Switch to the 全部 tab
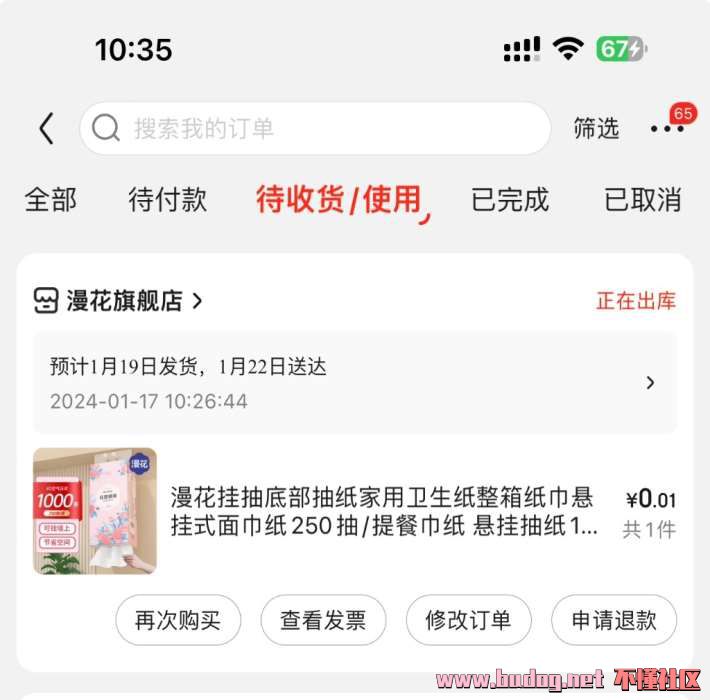 (x=50, y=200)
